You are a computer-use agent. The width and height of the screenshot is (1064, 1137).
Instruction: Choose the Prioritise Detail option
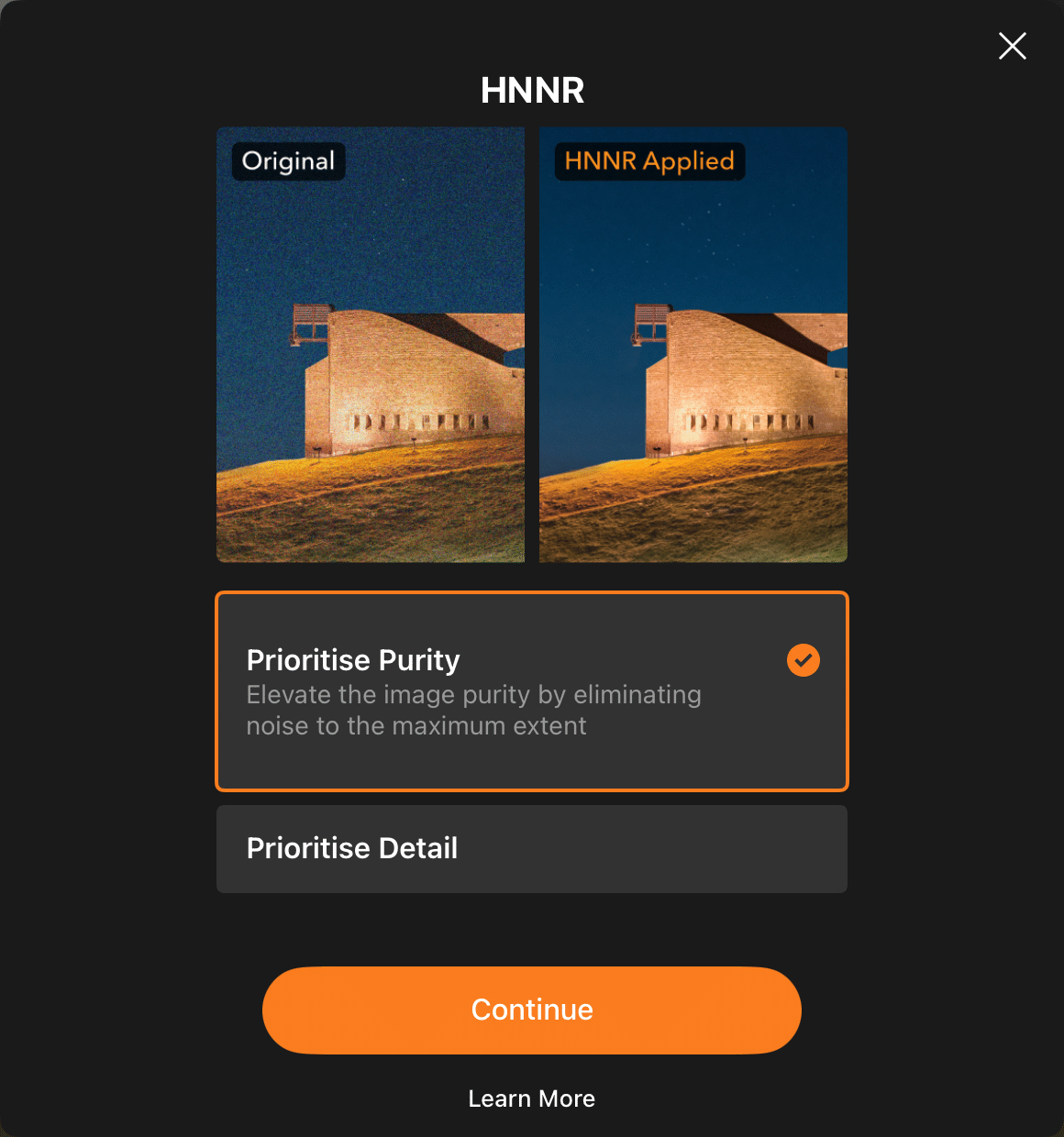(x=531, y=849)
